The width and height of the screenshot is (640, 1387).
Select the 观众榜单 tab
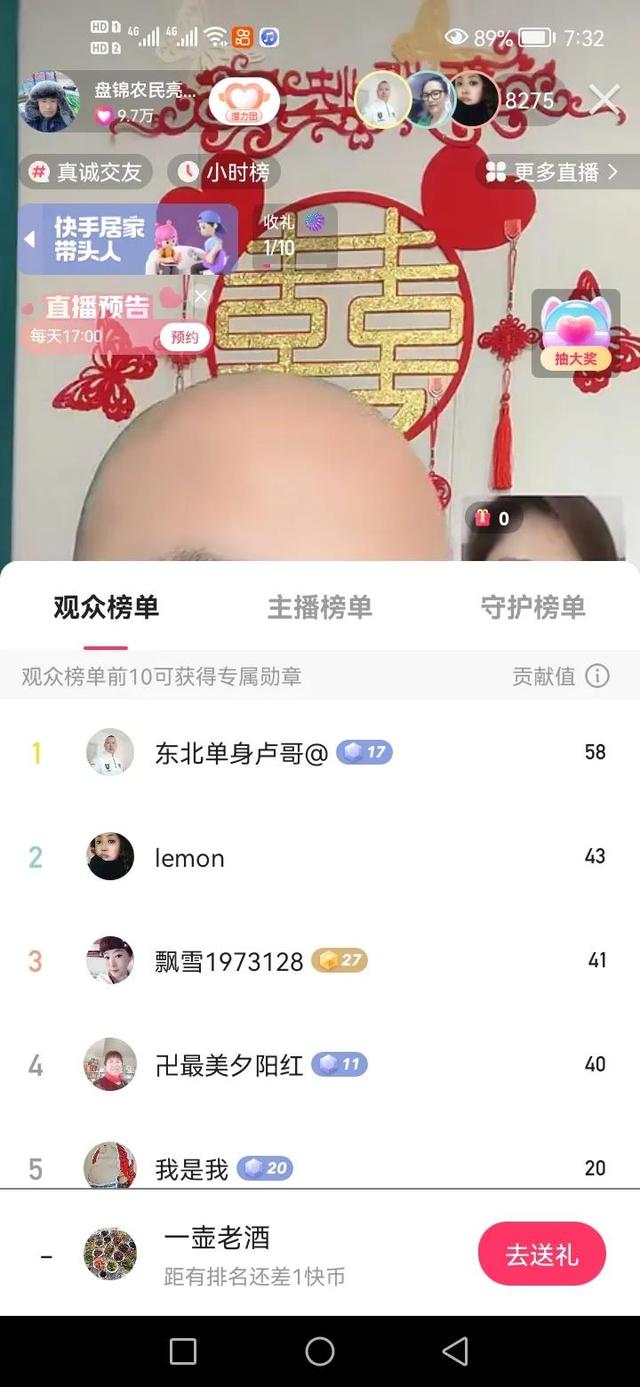[x=106, y=607]
